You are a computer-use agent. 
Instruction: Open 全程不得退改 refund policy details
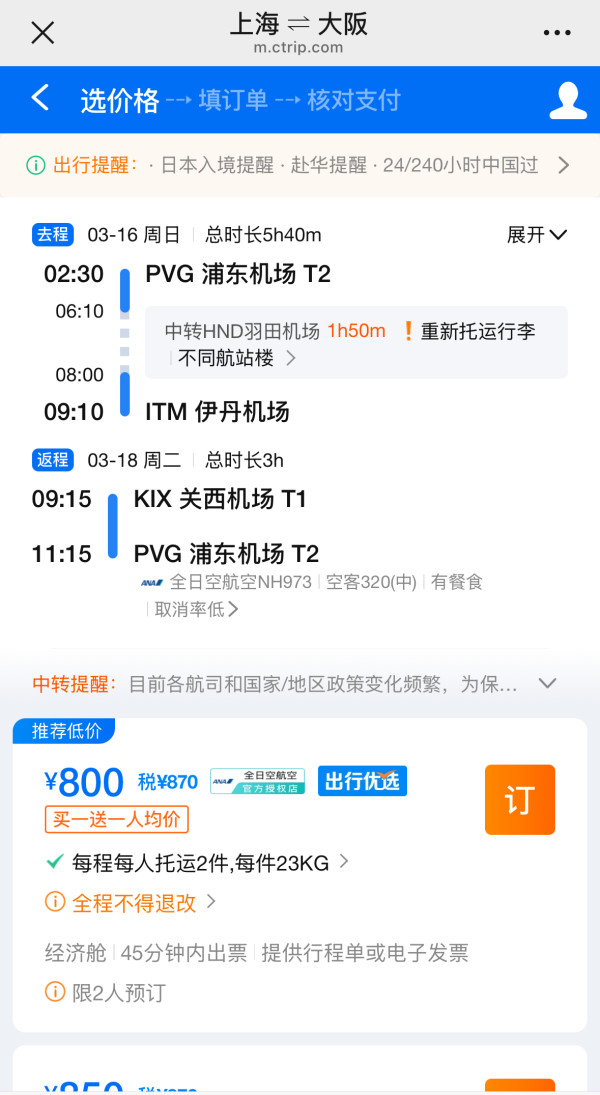(131, 903)
